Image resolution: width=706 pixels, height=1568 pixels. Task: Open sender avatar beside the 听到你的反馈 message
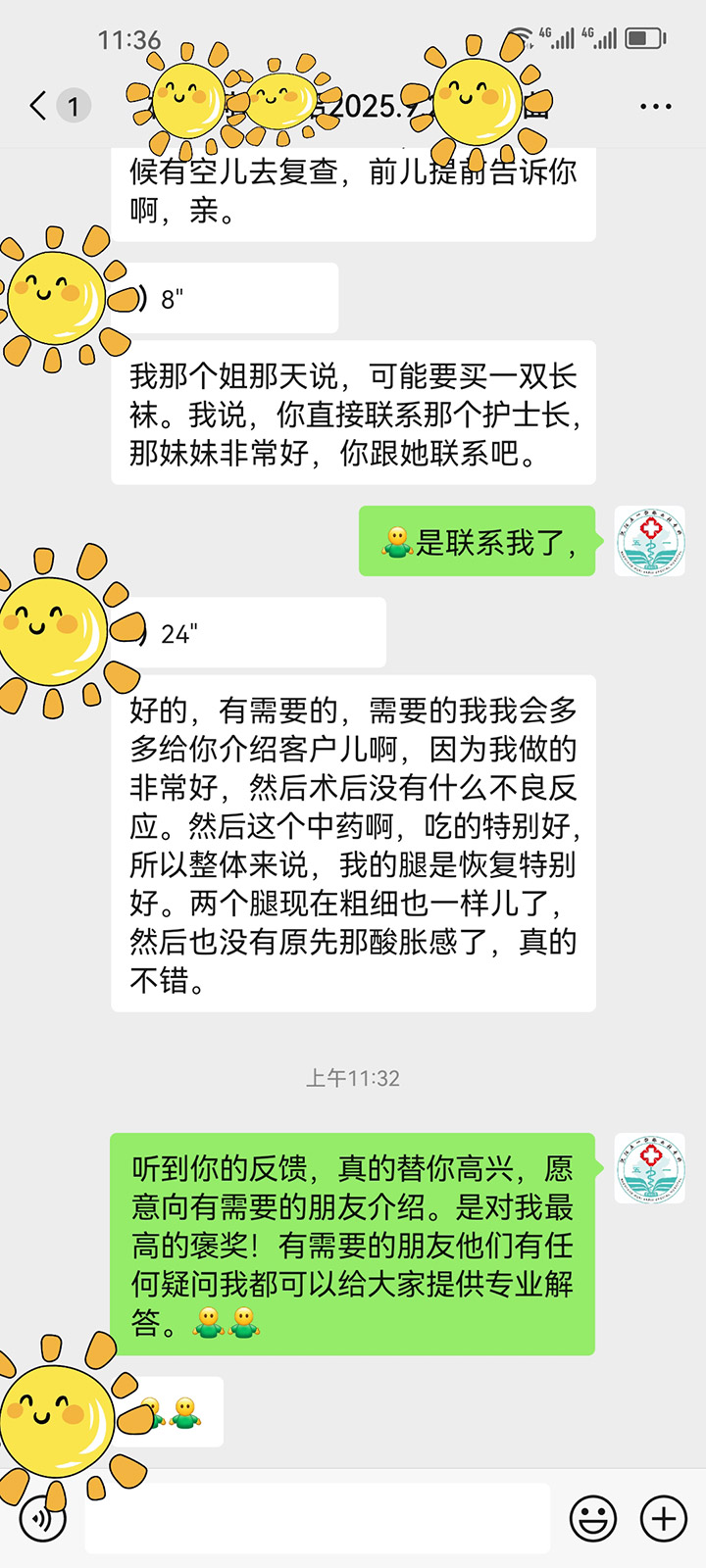[649, 1168]
